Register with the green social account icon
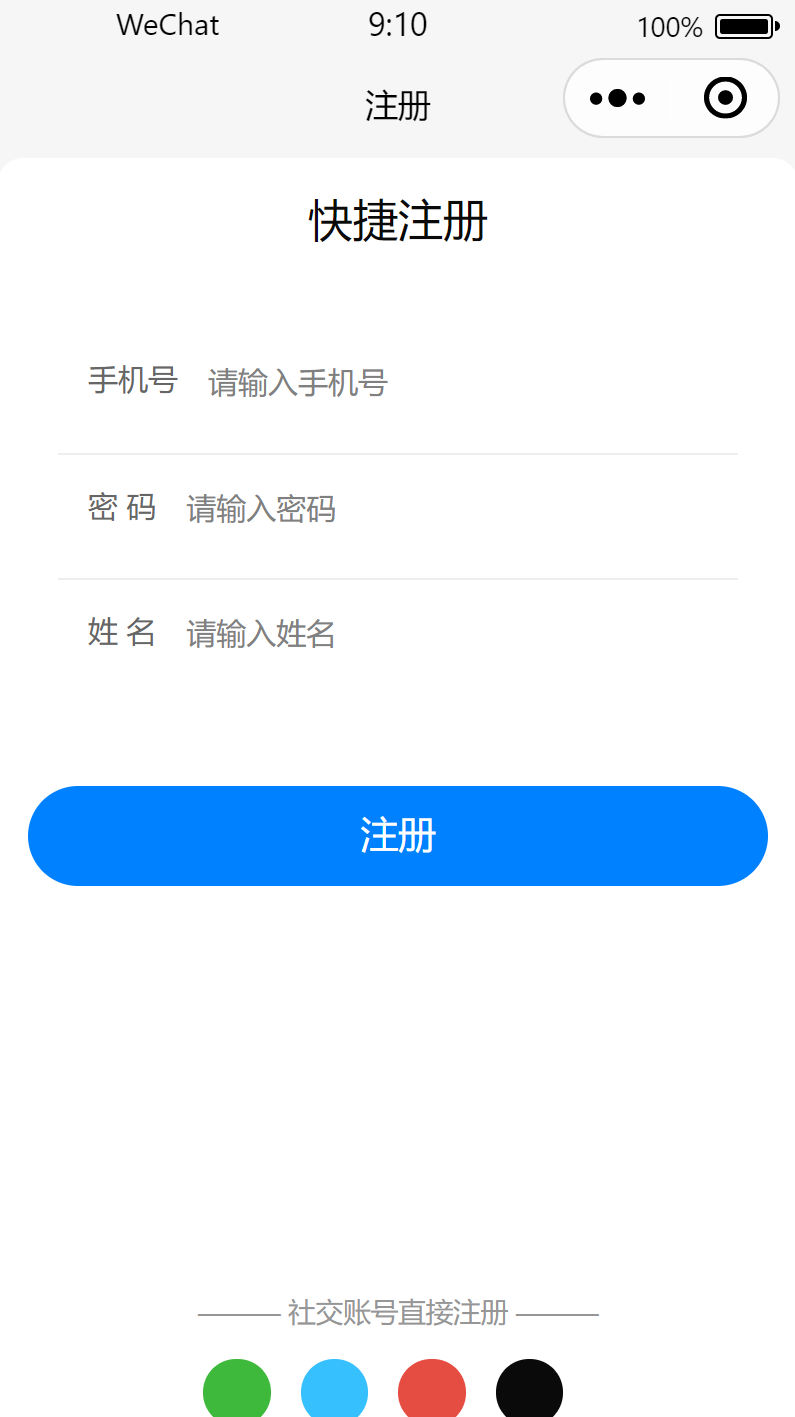Image resolution: width=795 pixels, height=1417 pixels. 237,1390
